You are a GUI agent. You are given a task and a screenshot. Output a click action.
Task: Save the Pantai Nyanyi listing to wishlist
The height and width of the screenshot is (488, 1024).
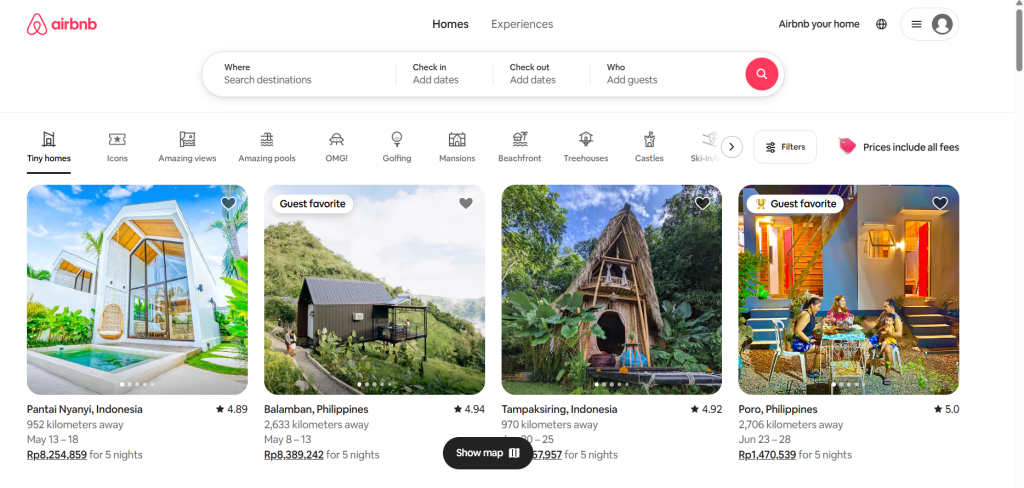pos(228,203)
